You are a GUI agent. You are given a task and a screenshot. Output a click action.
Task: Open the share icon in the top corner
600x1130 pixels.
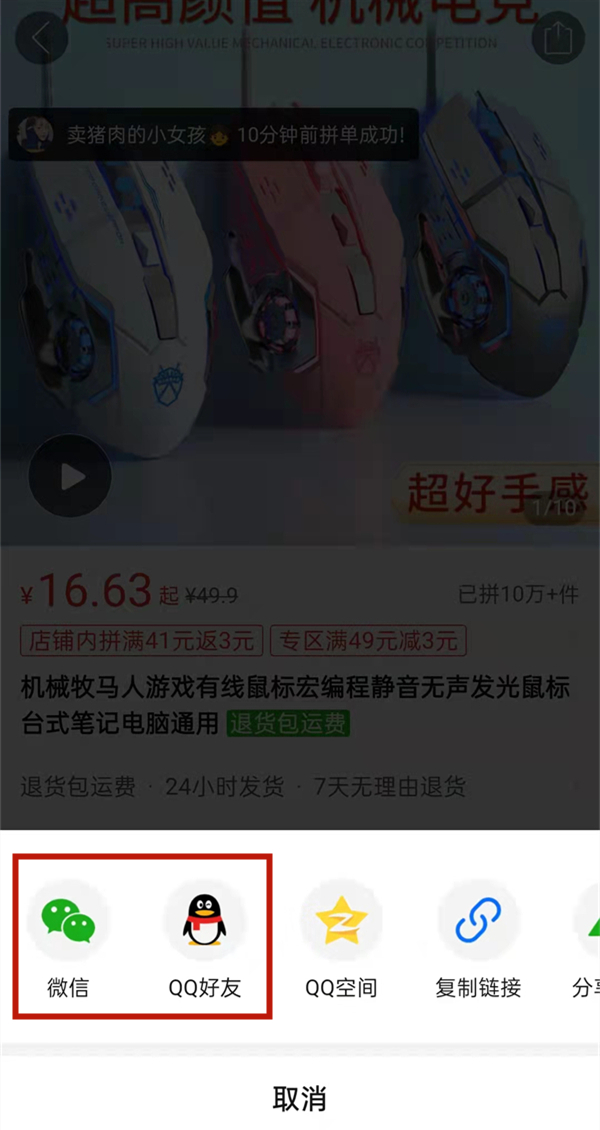tap(557, 39)
